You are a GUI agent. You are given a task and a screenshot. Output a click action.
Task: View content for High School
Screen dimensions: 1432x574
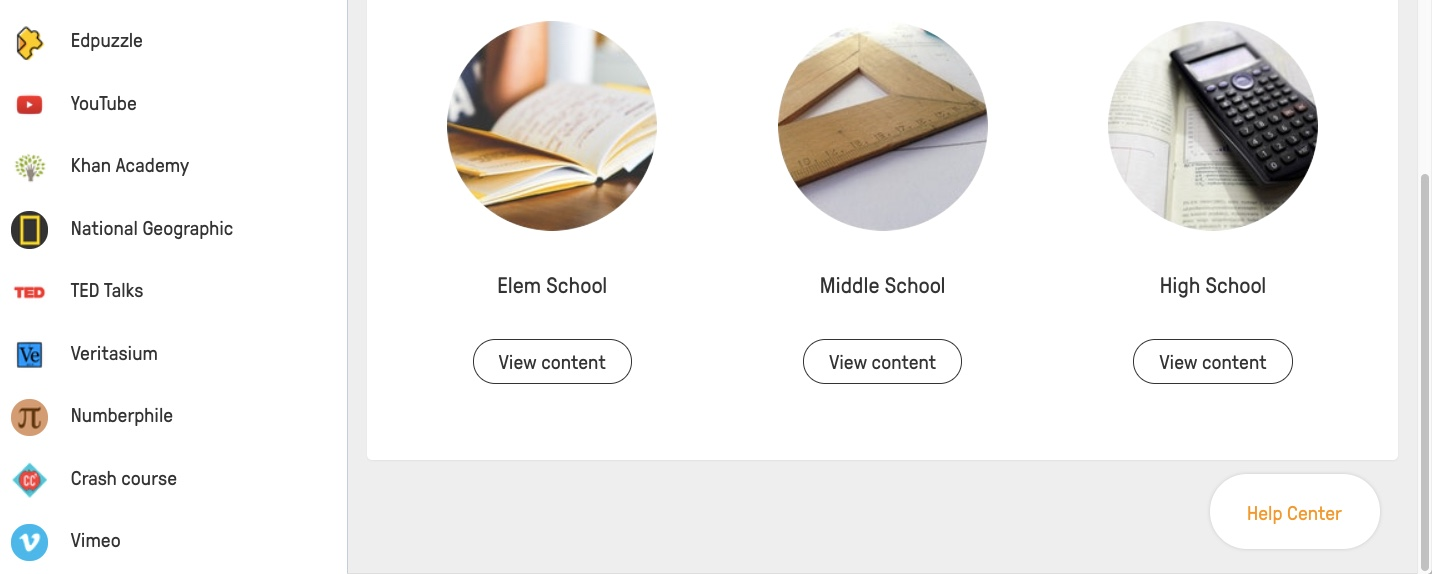(x=1212, y=362)
